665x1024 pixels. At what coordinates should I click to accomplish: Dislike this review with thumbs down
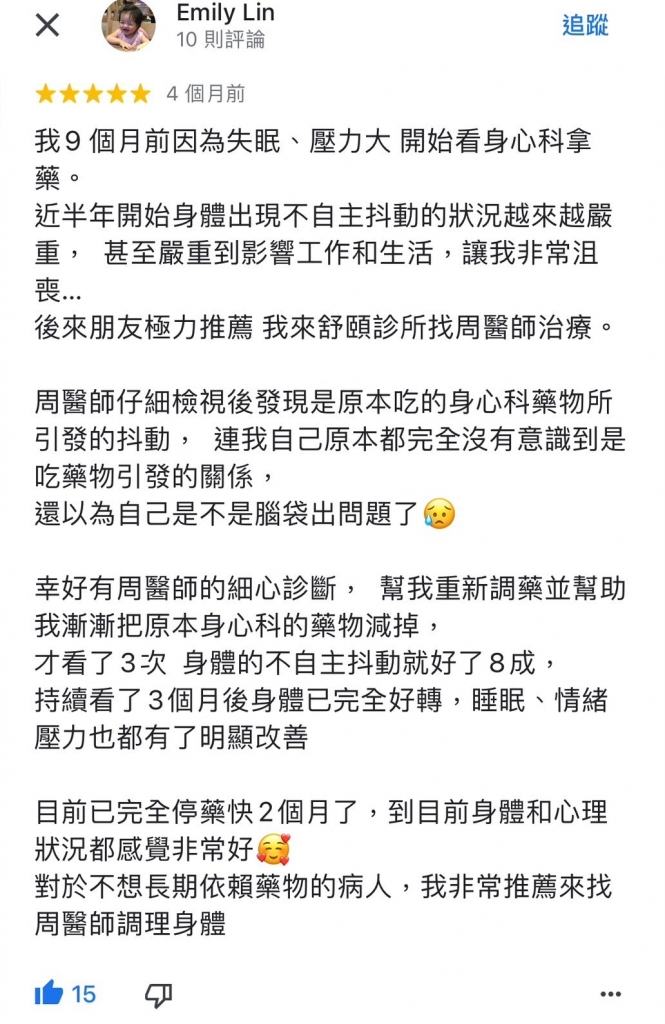point(158,994)
